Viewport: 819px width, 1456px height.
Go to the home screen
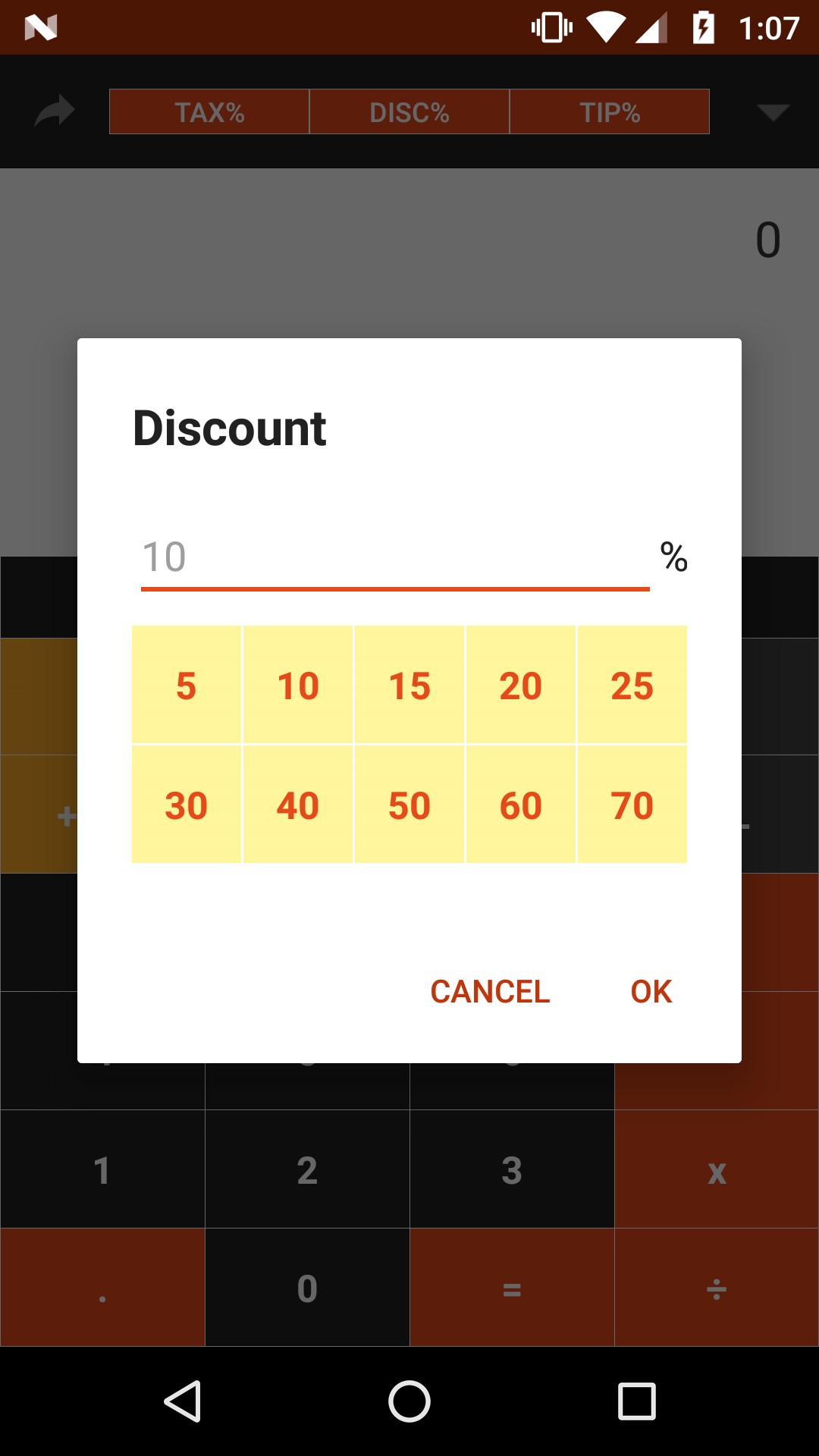(x=409, y=1401)
